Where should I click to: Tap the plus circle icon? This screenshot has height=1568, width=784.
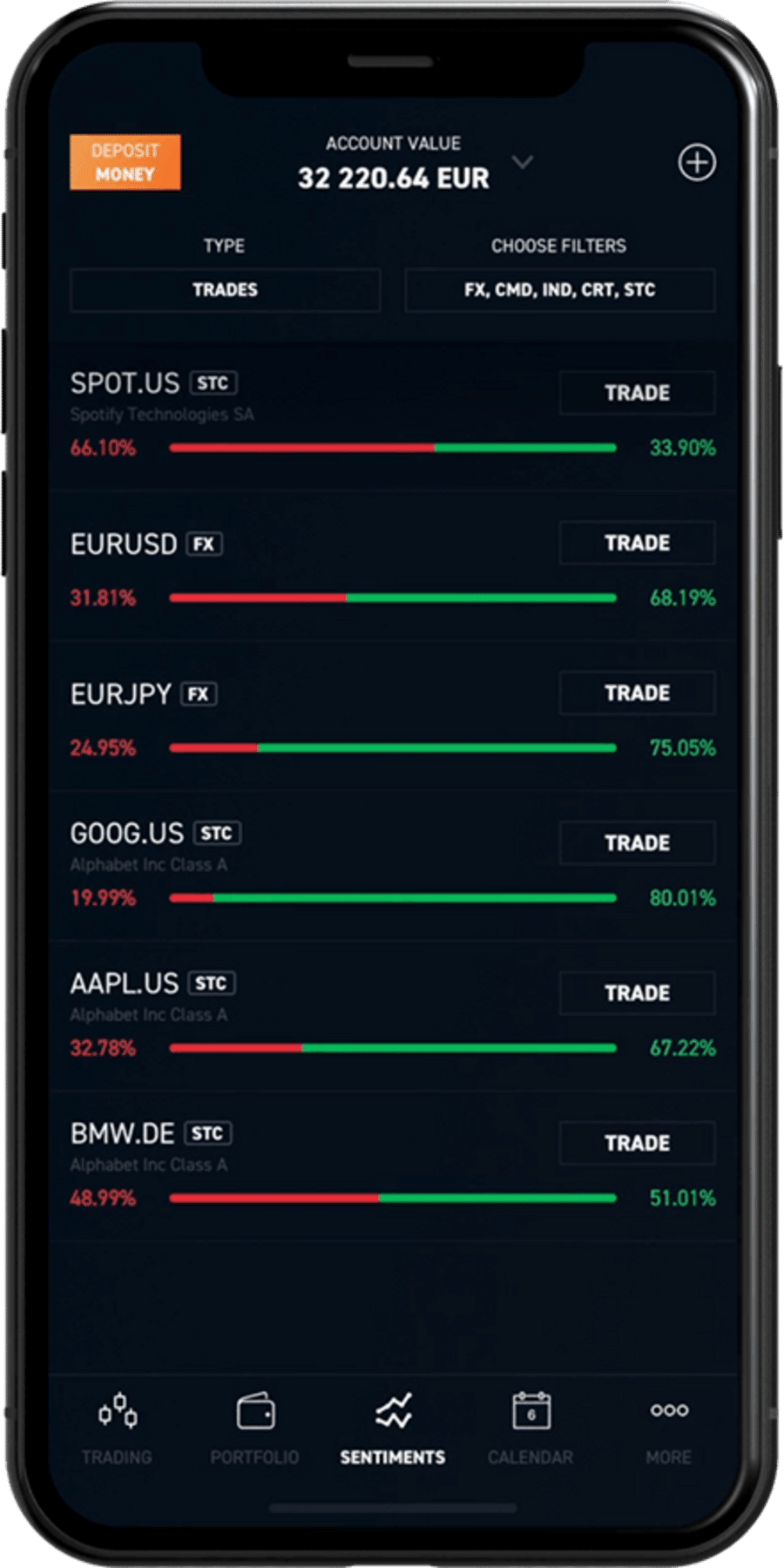[697, 163]
